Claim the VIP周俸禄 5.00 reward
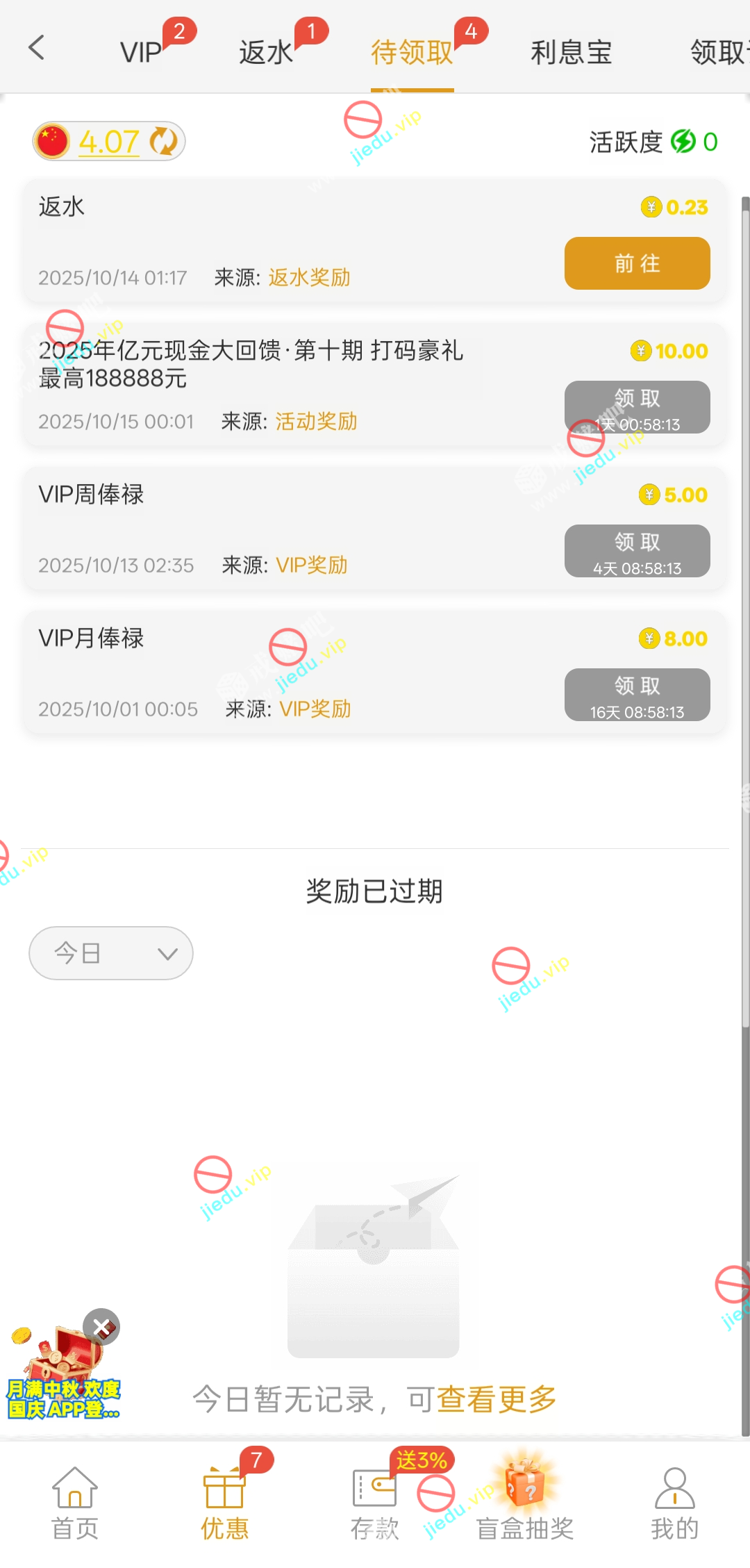The image size is (750, 1568). click(637, 551)
